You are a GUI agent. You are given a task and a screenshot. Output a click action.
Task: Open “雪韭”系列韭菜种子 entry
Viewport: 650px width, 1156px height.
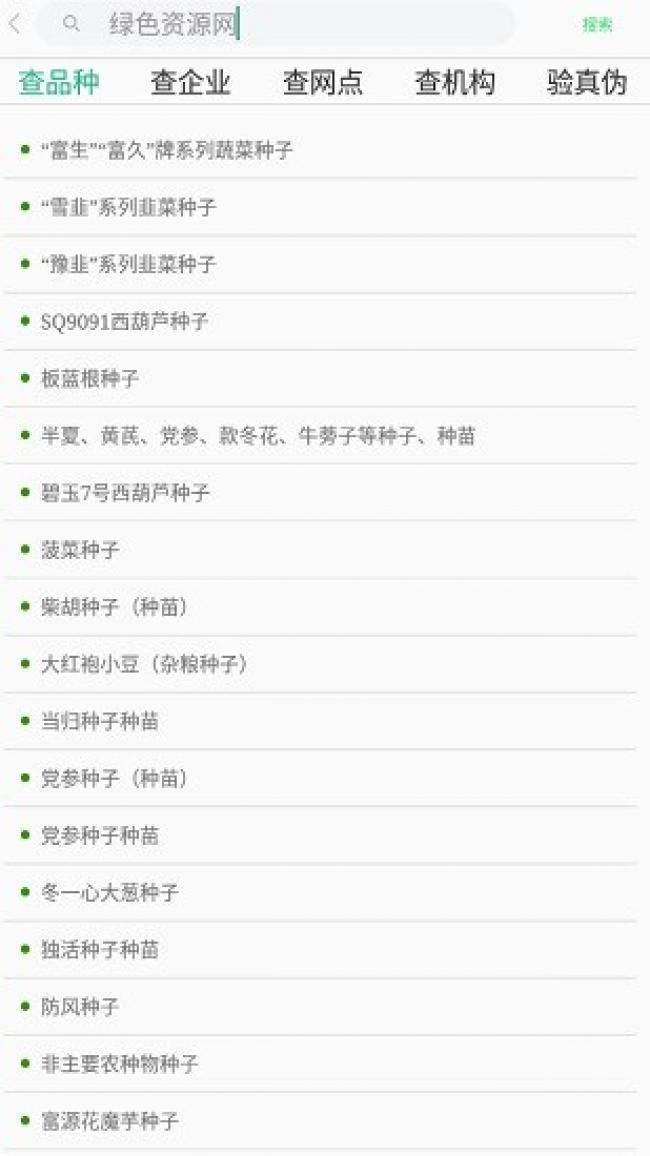(x=321, y=207)
